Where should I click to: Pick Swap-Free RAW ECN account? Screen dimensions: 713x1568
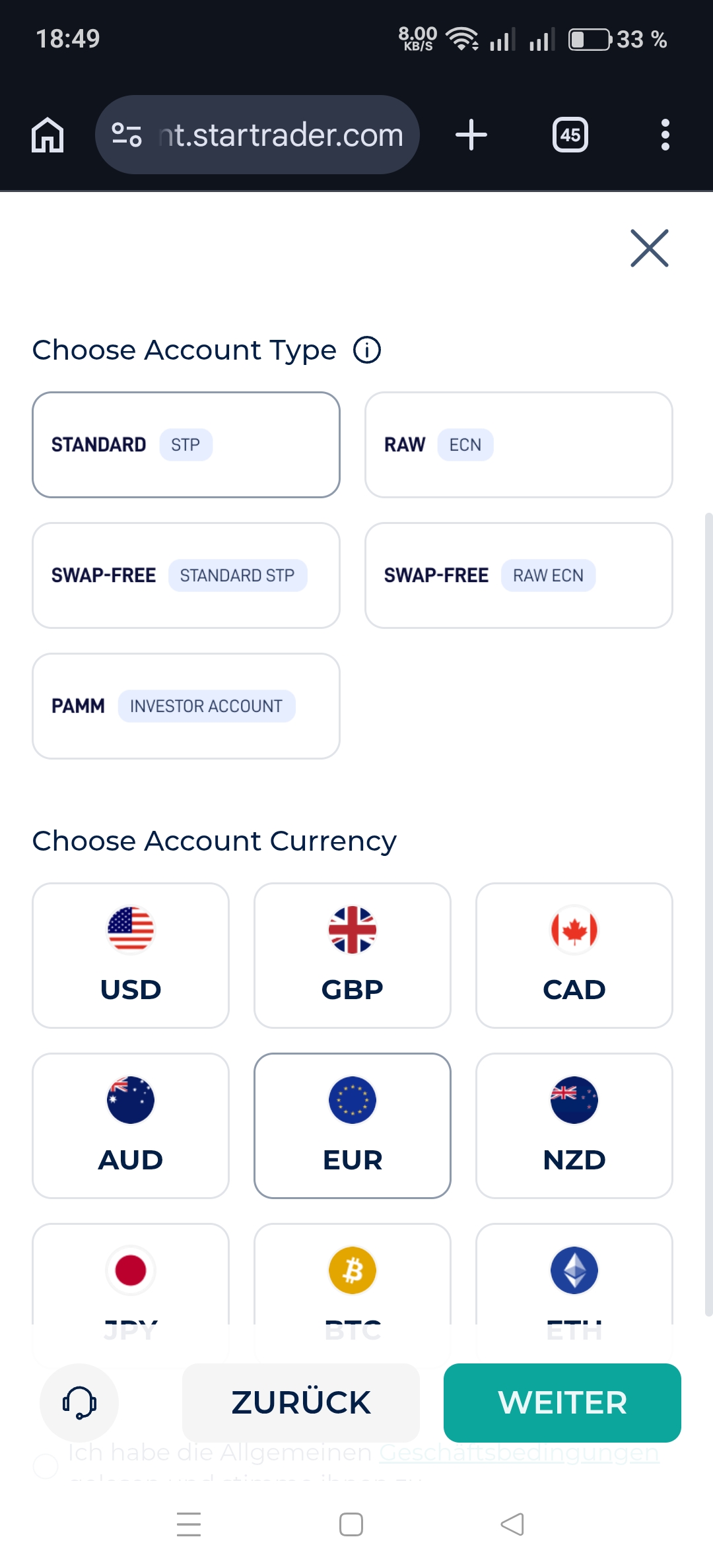(x=518, y=575)
